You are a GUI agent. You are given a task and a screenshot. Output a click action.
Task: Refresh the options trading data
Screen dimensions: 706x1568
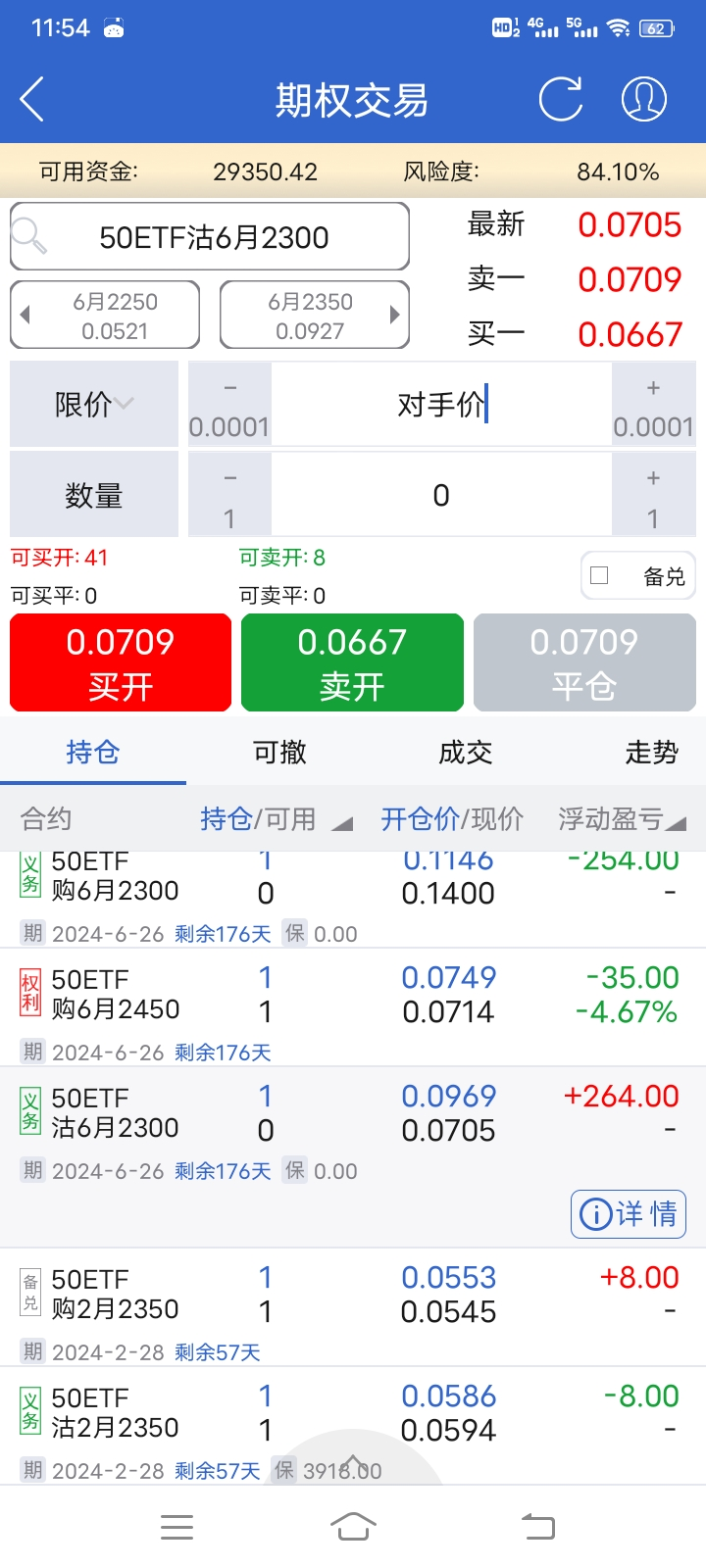[561, 100]
